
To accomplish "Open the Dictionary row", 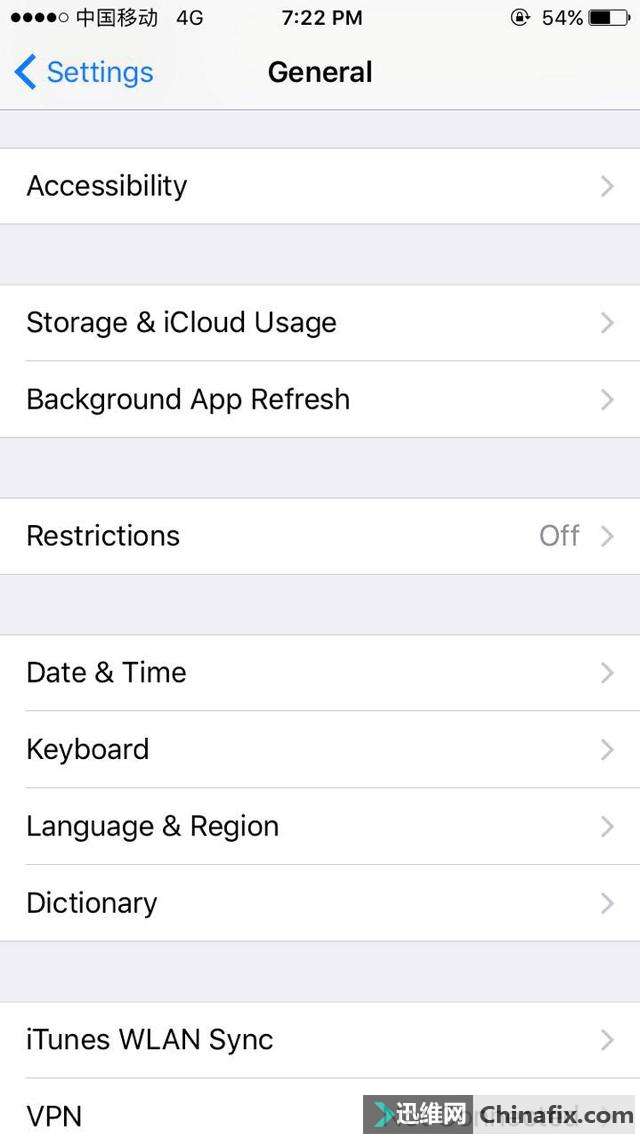I will coord(320,904).
